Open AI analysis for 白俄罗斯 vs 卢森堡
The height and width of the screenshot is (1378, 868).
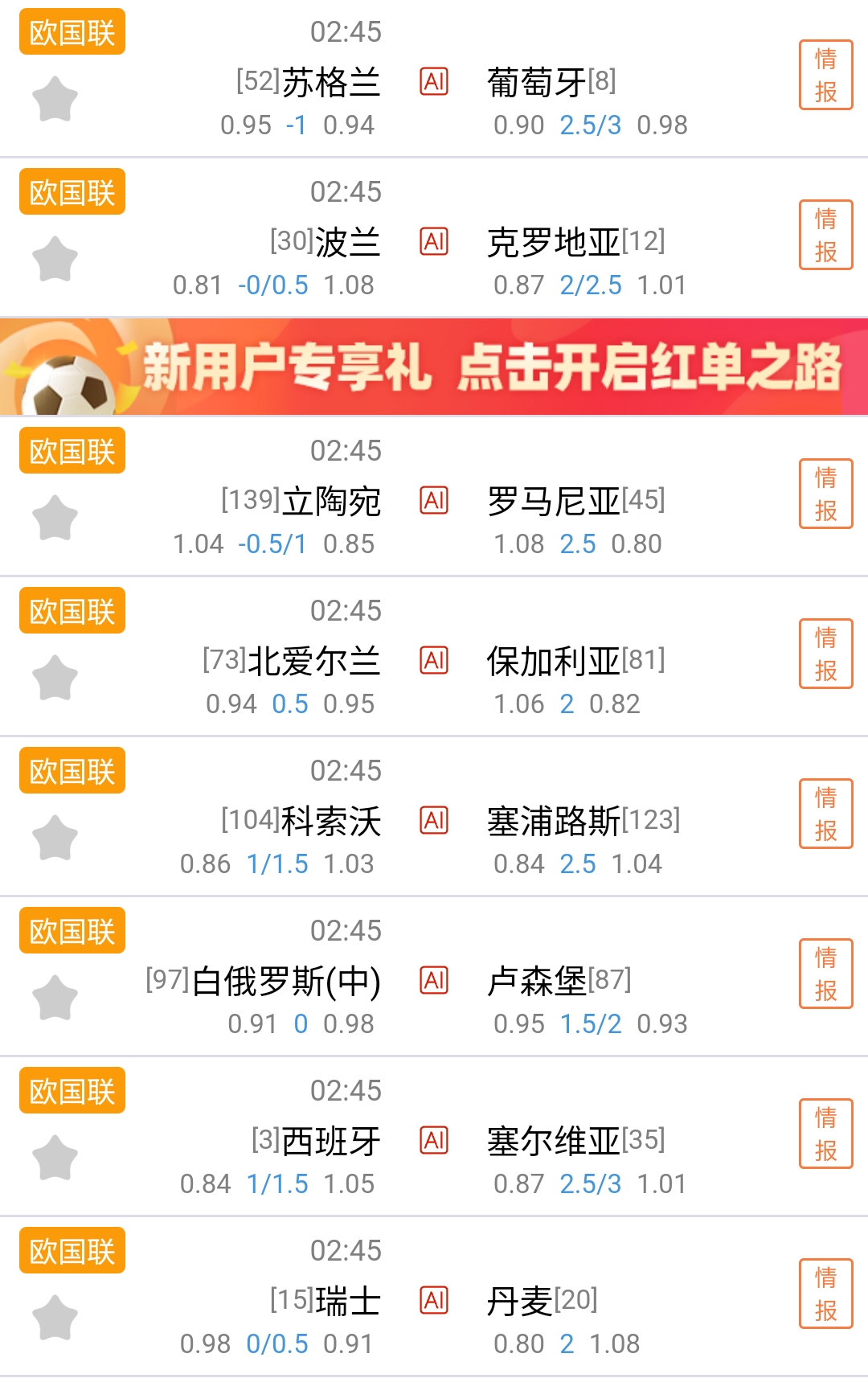tap(434, 981)
